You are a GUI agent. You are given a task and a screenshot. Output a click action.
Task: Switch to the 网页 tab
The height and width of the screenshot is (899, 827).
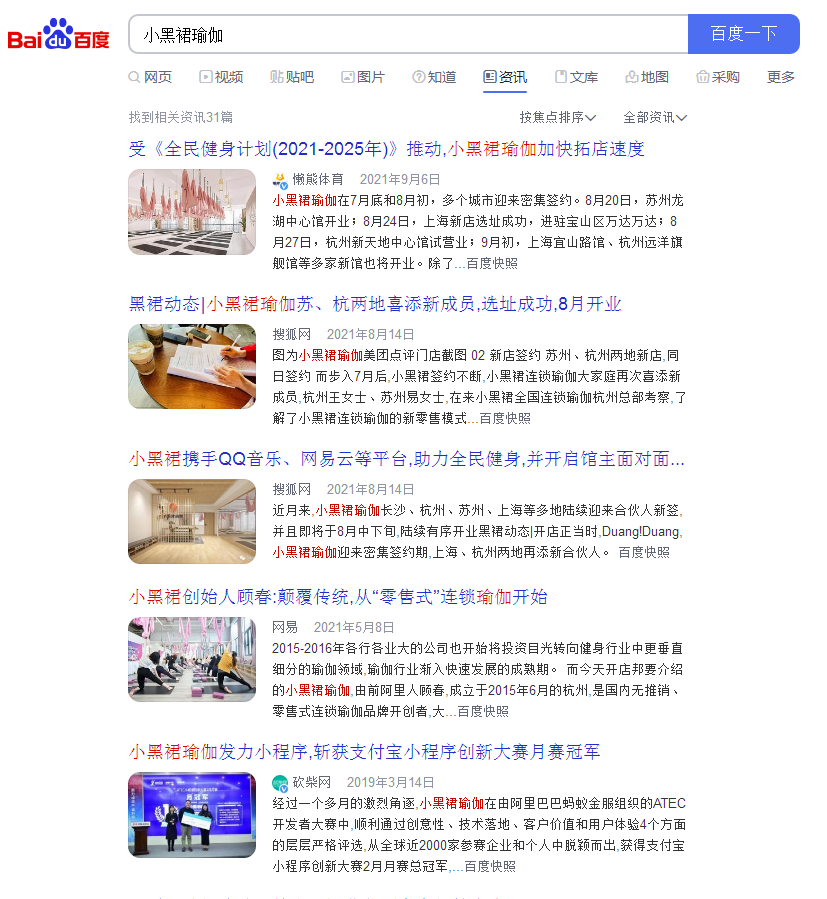point(150,77)
